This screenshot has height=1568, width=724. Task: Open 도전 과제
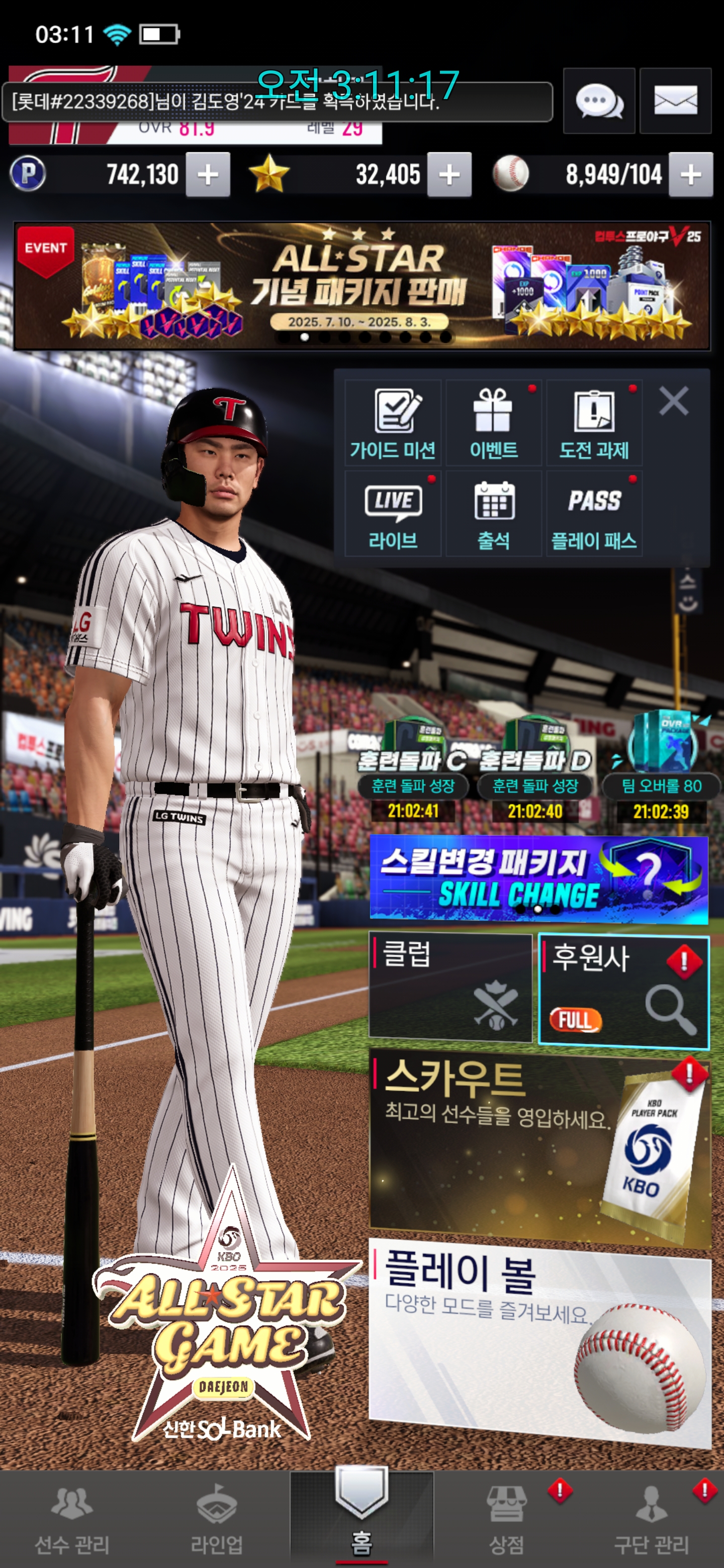tap(594, 423)
